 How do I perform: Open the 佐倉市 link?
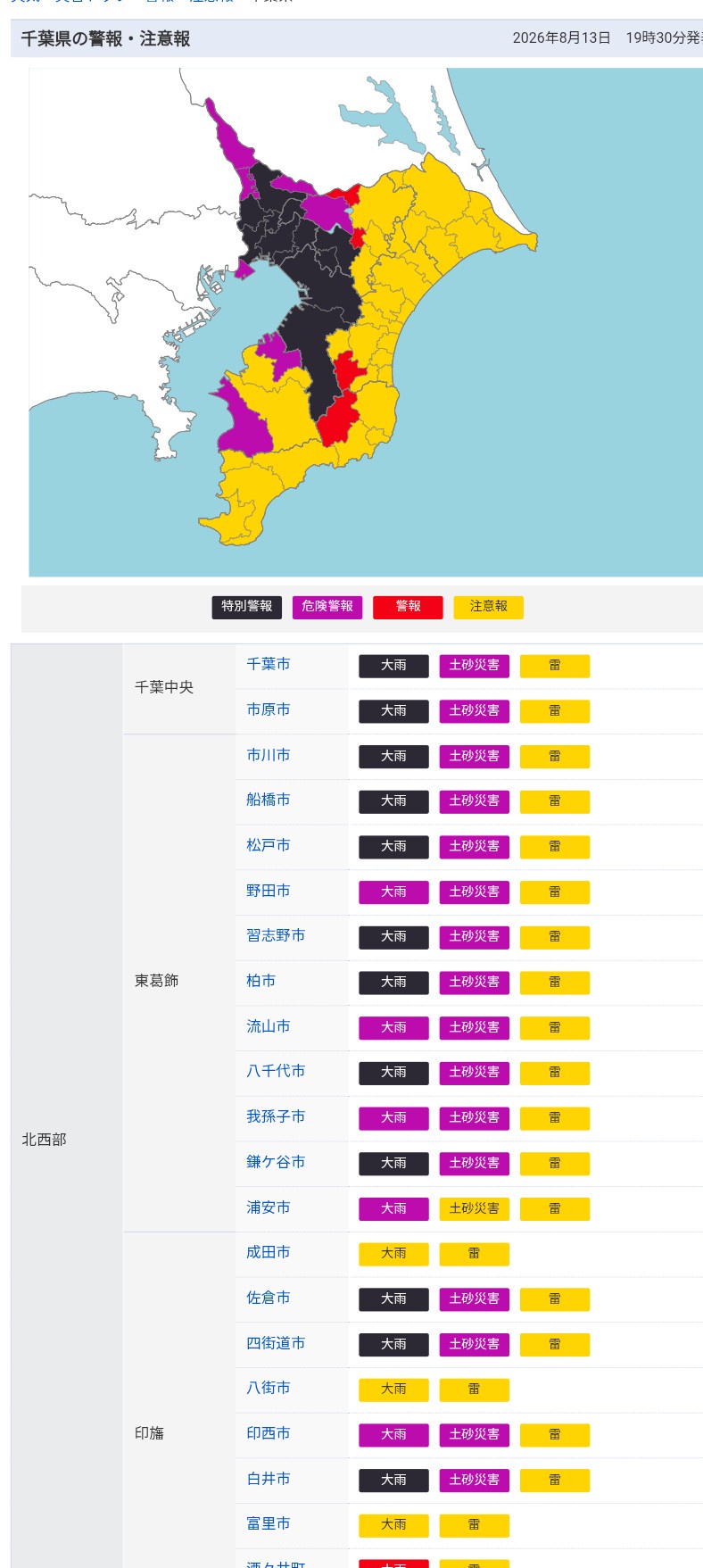coord(269,1298)
